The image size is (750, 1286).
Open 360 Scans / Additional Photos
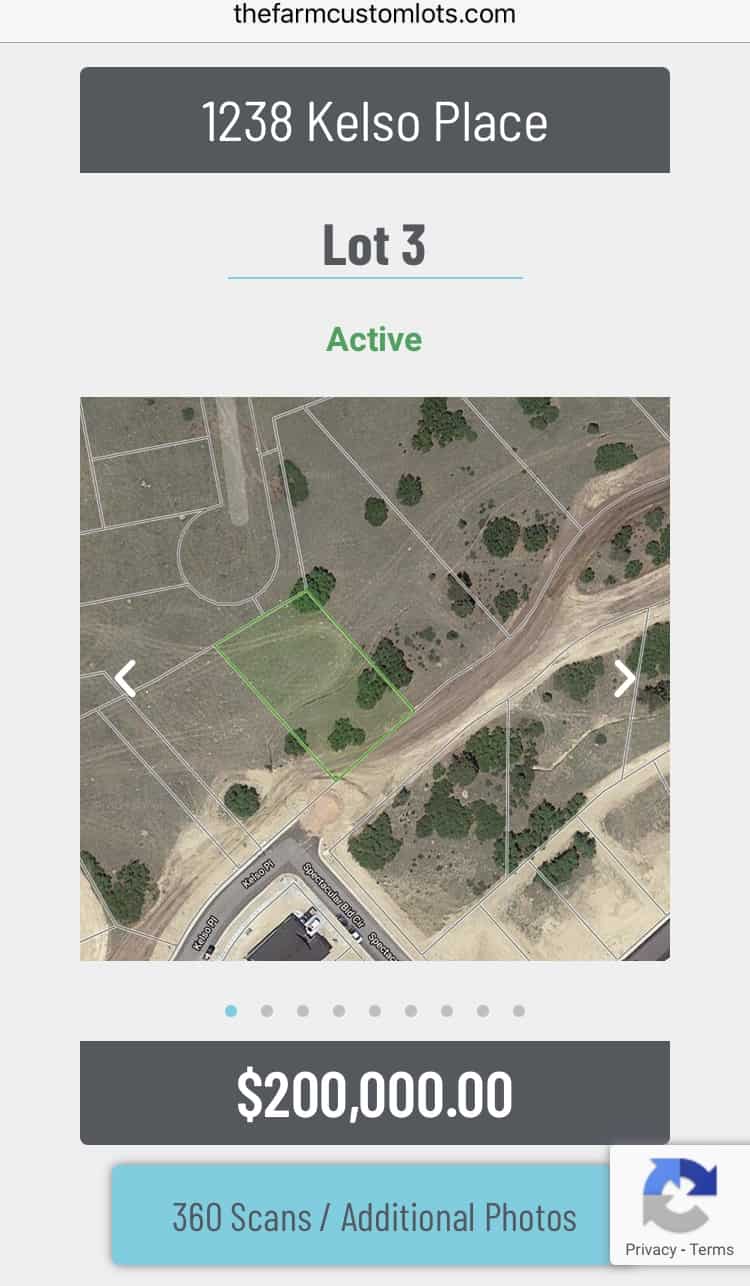coord(374,1217)
